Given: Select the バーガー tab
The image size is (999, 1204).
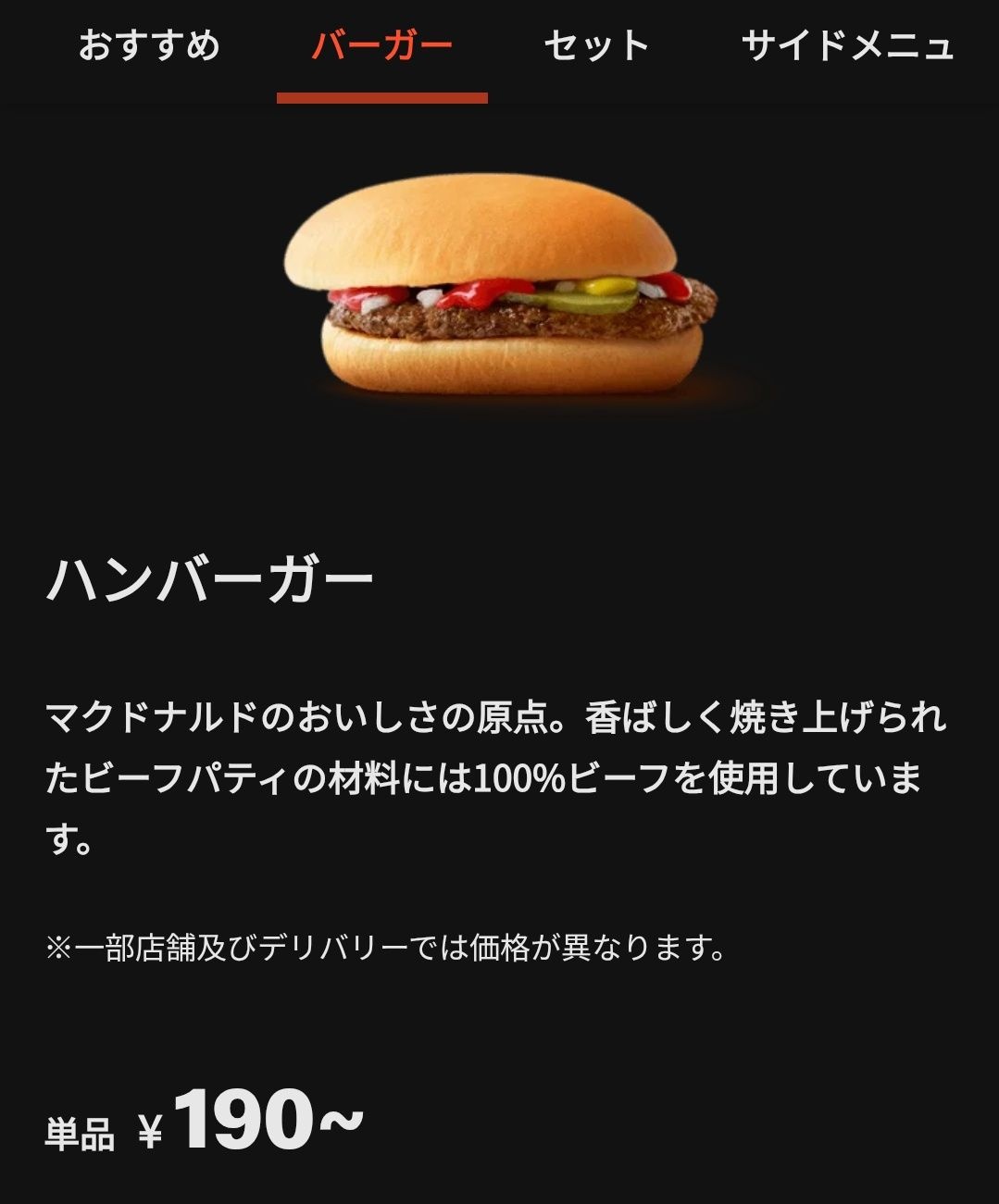Looking at the screenshot, I should click(381, 45).
